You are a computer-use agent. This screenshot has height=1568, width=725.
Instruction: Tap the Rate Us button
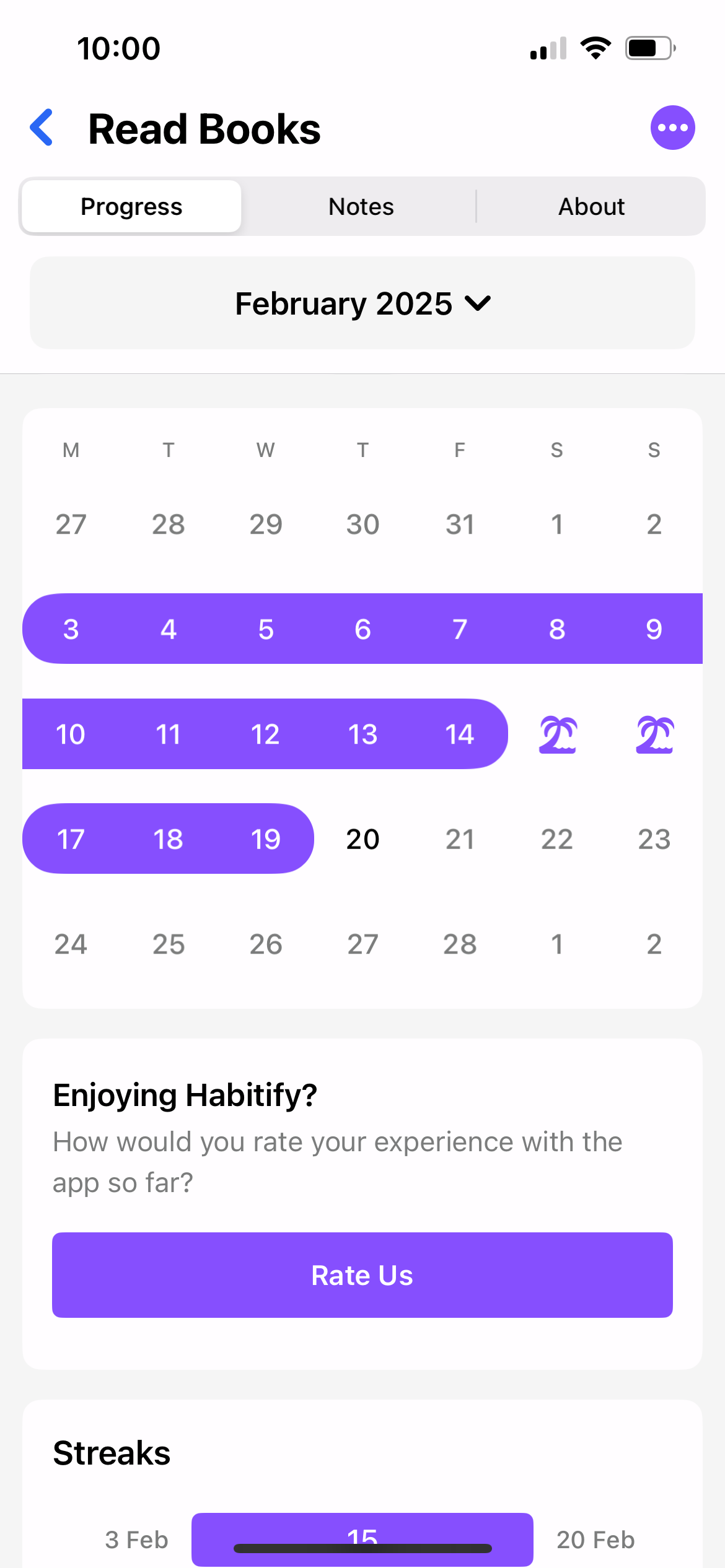point(362,1275)
